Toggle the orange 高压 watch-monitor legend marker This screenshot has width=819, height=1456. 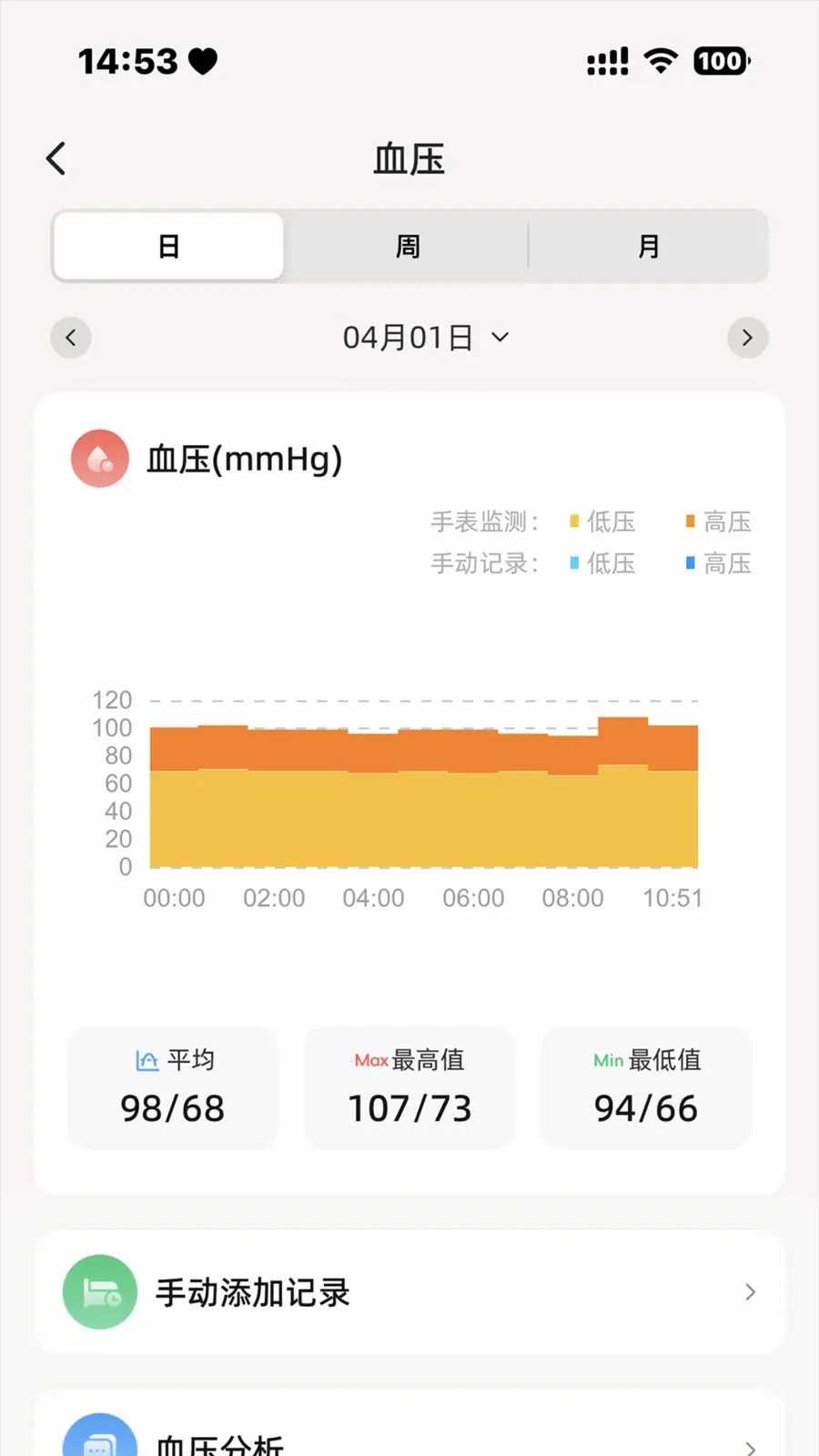point(689,521)
